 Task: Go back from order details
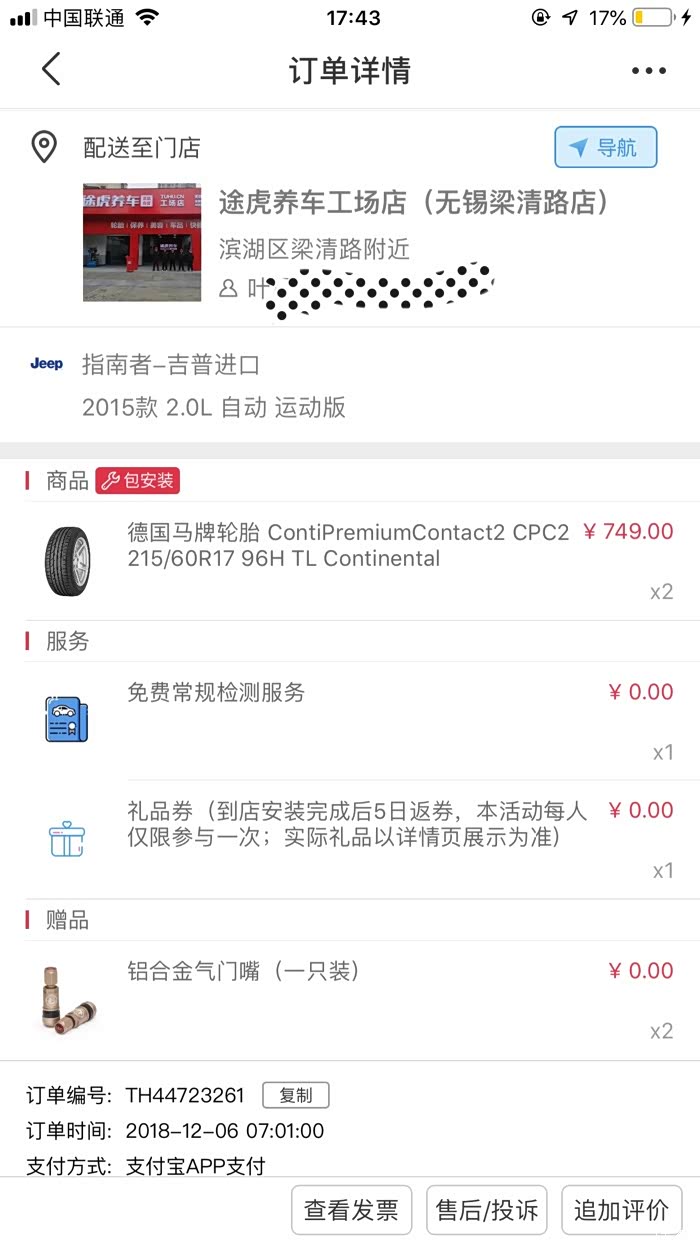pos(51,70)
